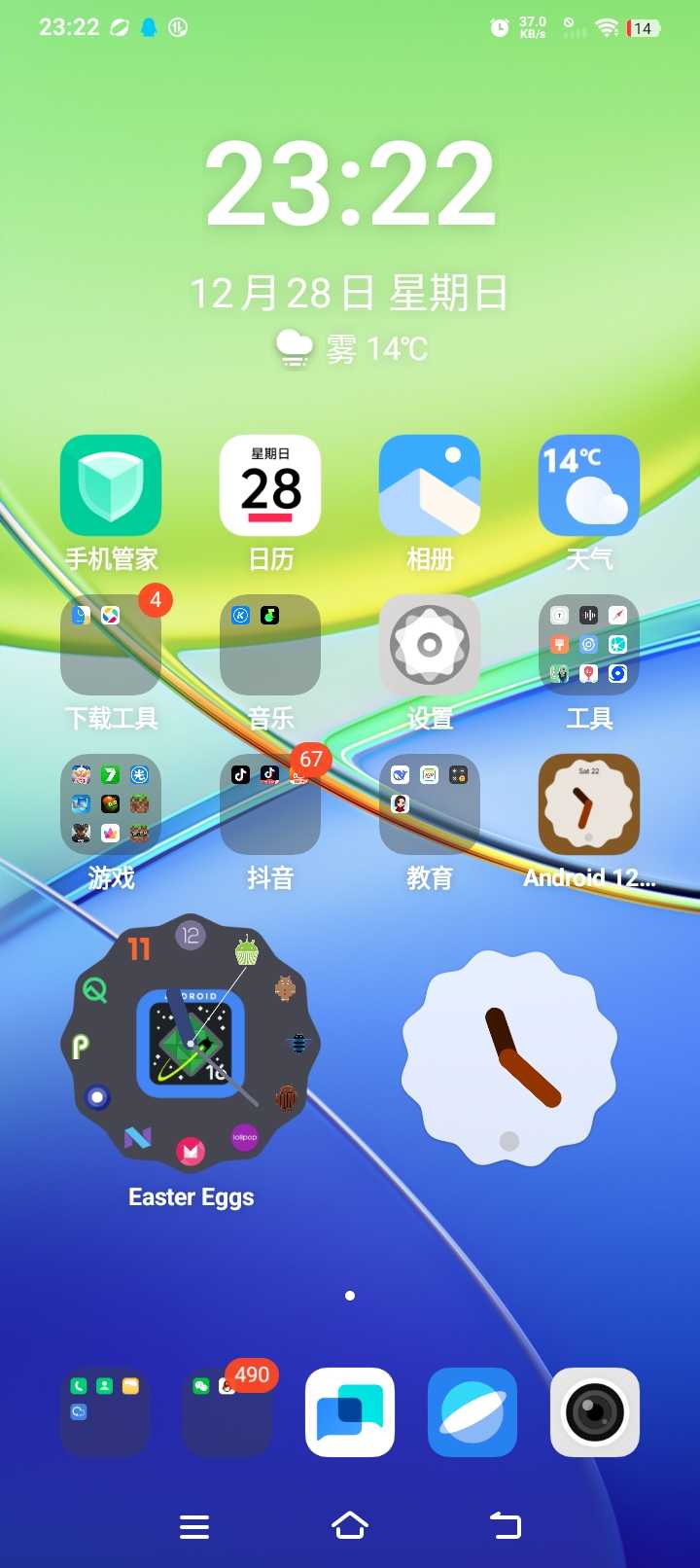The image size is (700, 1568).
Task: Launch the 相册 gallery app
Action: click(x=430, y=485)
